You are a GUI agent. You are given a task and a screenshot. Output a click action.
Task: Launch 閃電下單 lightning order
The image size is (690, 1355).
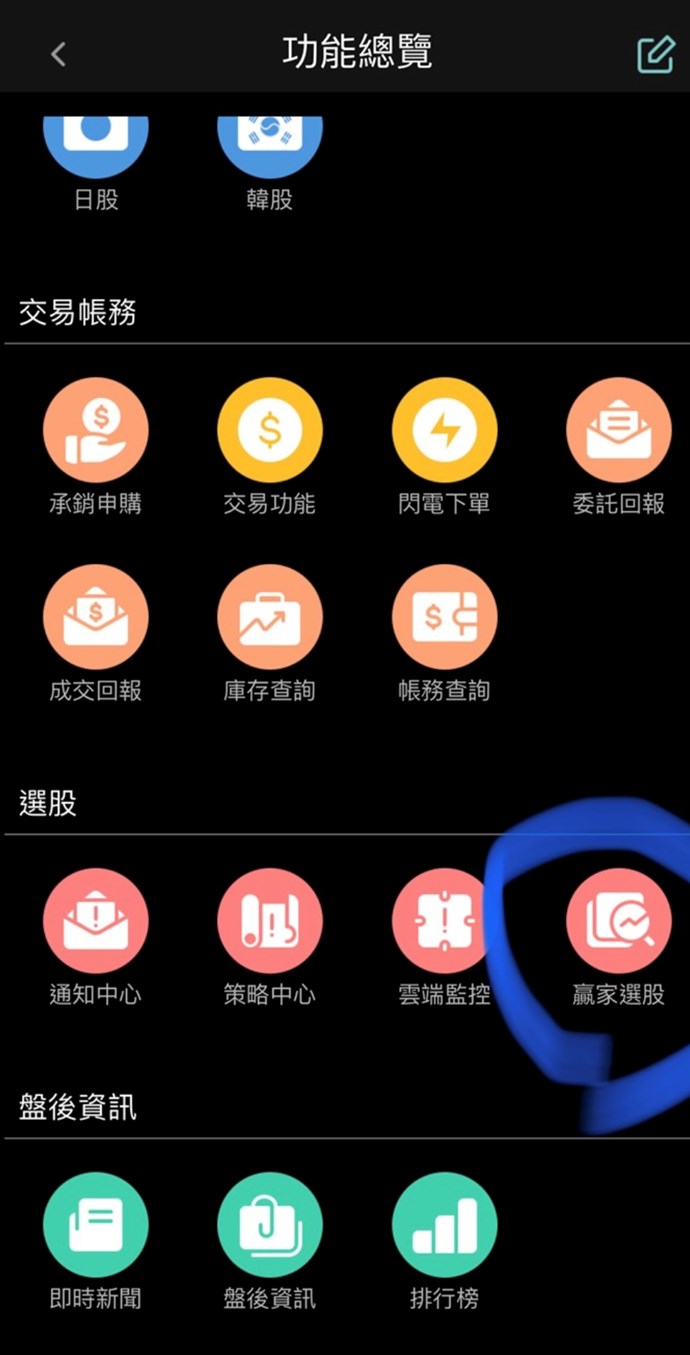click(444, 431)
